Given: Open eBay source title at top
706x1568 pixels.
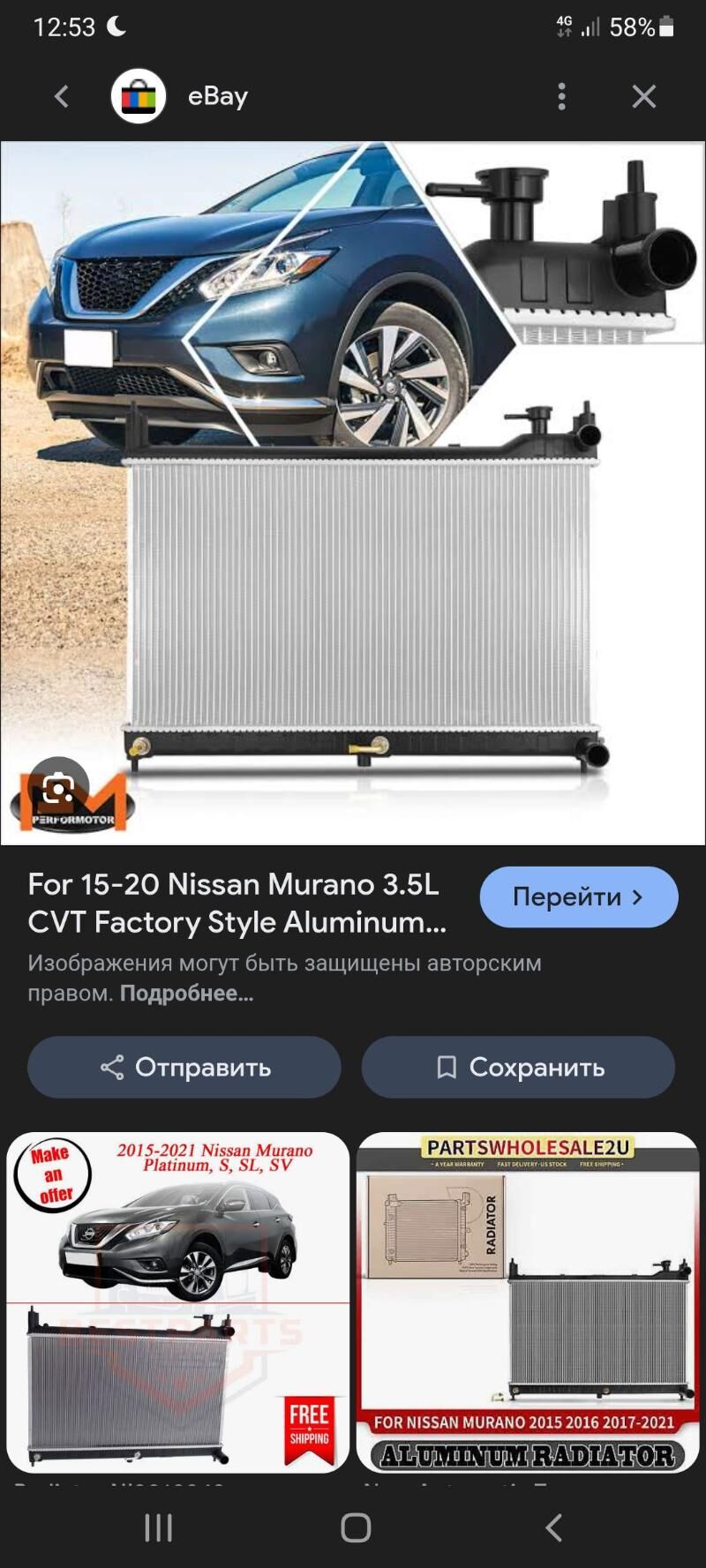Looking at the screenshot, I should click(217, 96).
